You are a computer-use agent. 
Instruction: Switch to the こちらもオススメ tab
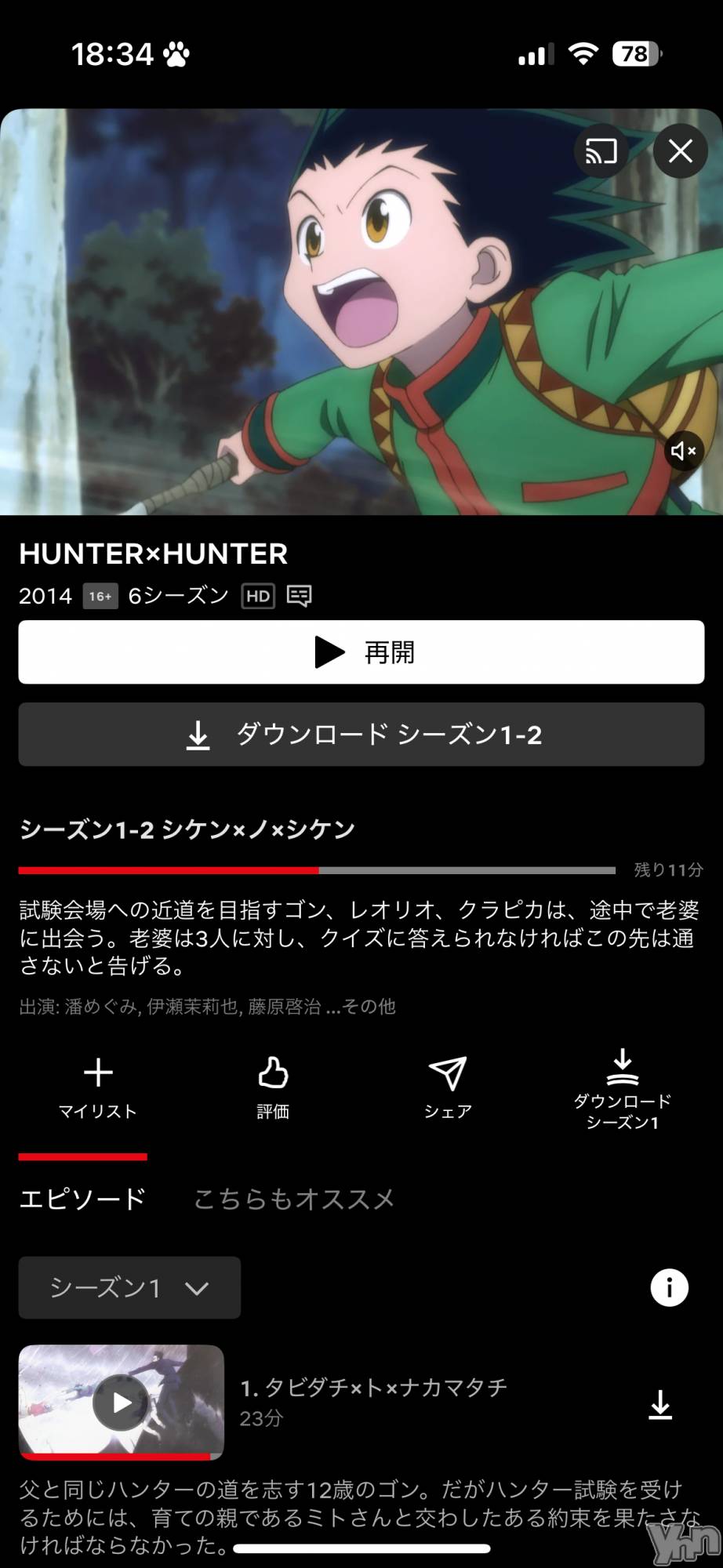pyautogui.click(x=294, y=1199)
